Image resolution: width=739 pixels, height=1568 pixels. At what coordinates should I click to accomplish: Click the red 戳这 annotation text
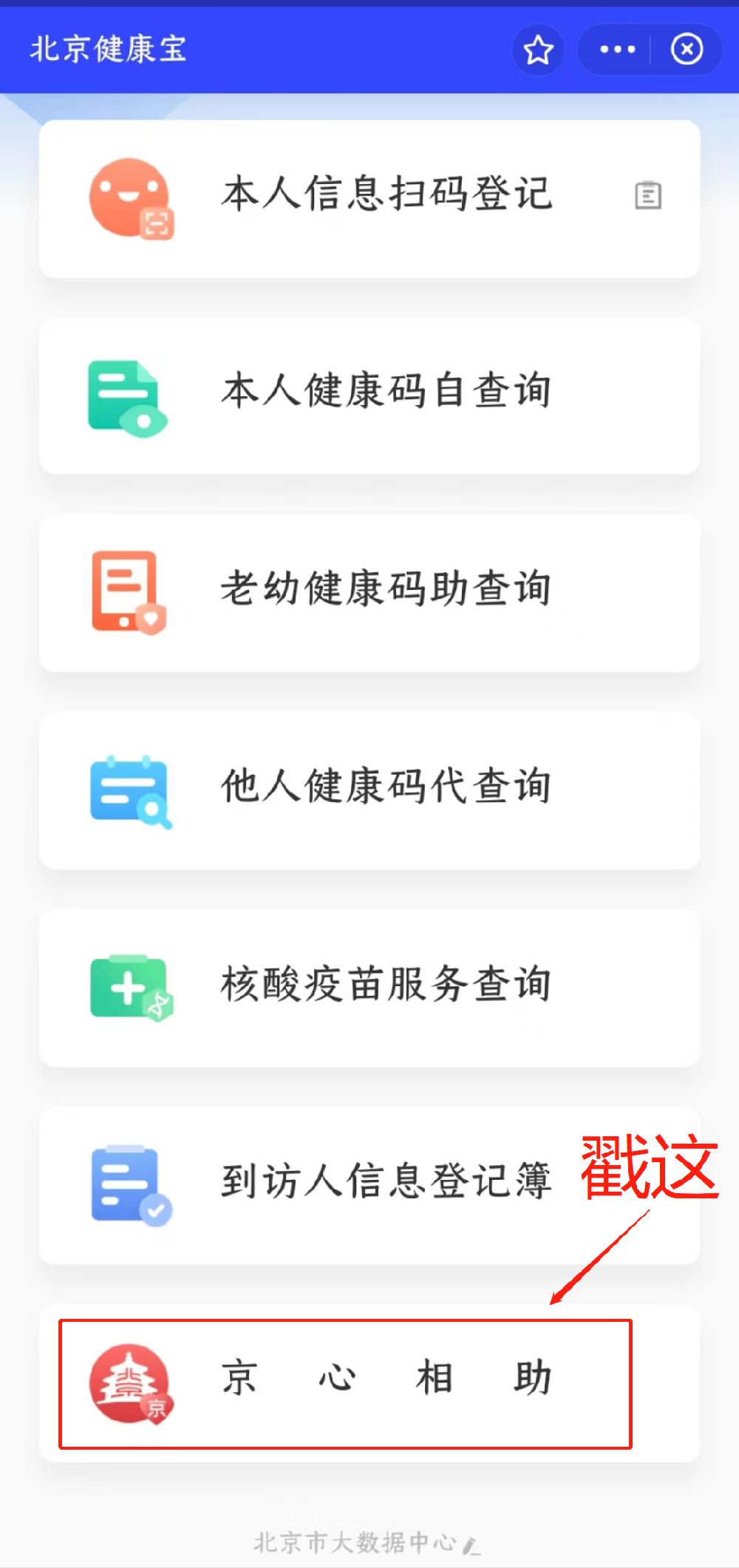click(649, 1168)
